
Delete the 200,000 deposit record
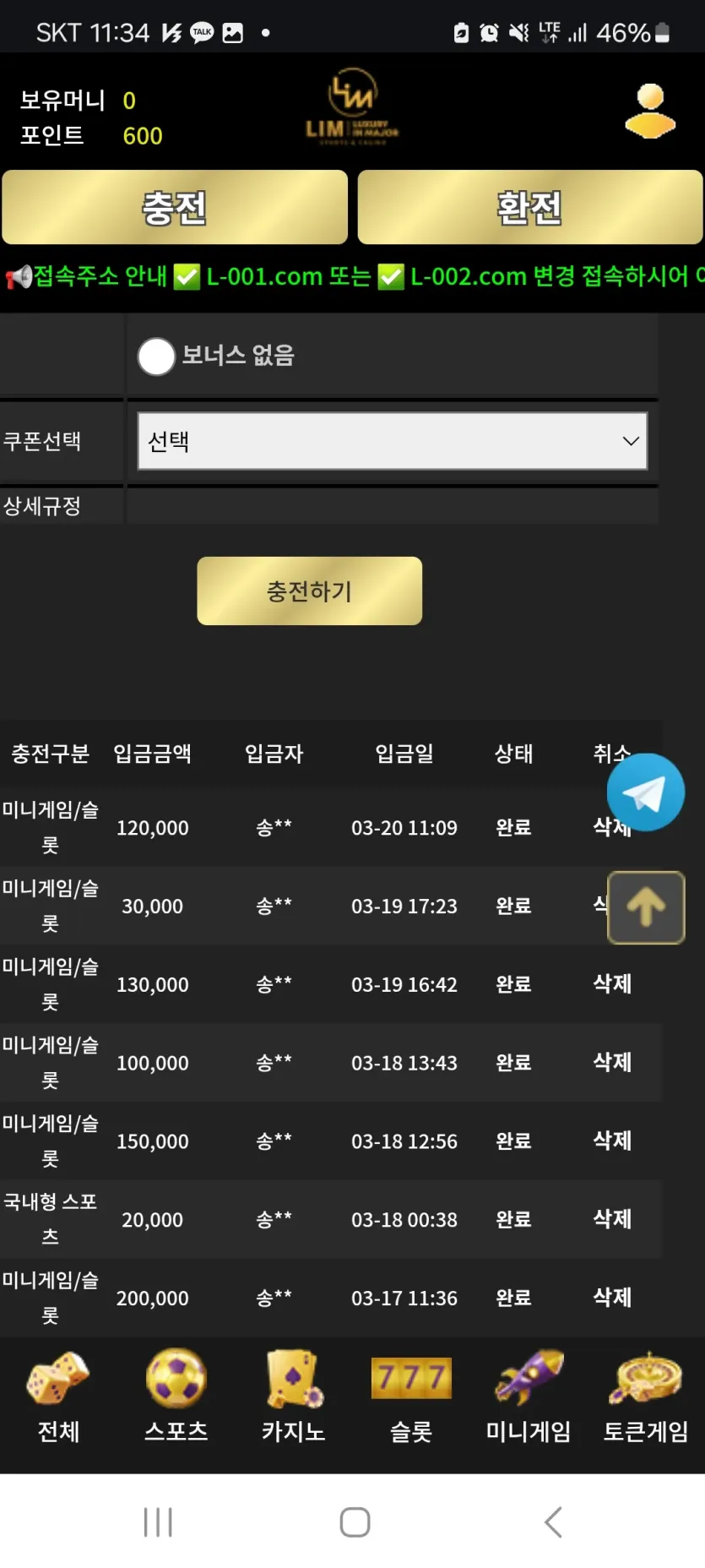[x=612, y=1298]
